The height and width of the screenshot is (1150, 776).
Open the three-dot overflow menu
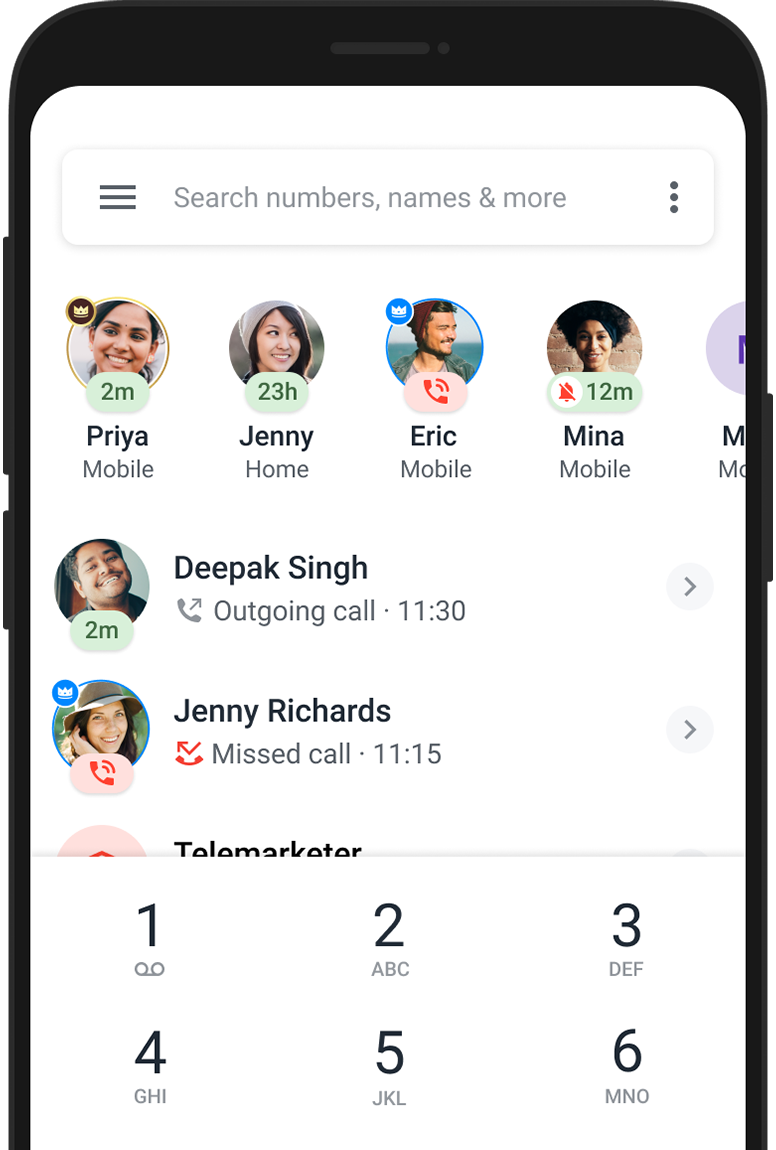[x=674, y=198]
